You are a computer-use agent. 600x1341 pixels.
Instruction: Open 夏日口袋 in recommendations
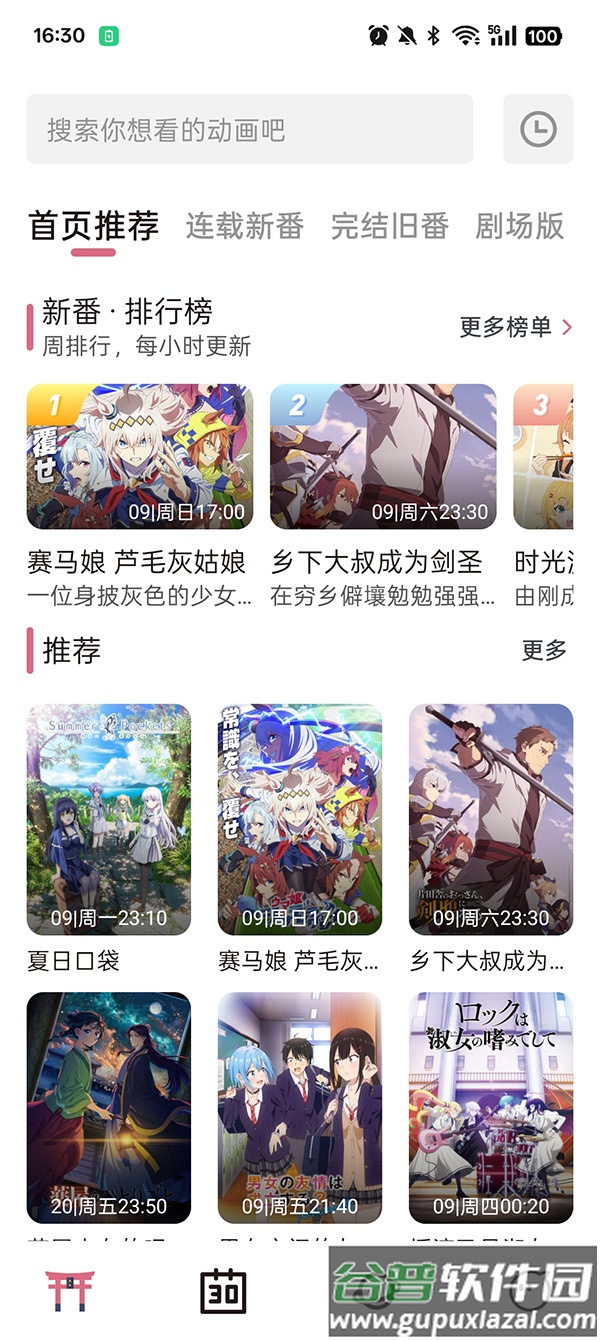(109, 819)
